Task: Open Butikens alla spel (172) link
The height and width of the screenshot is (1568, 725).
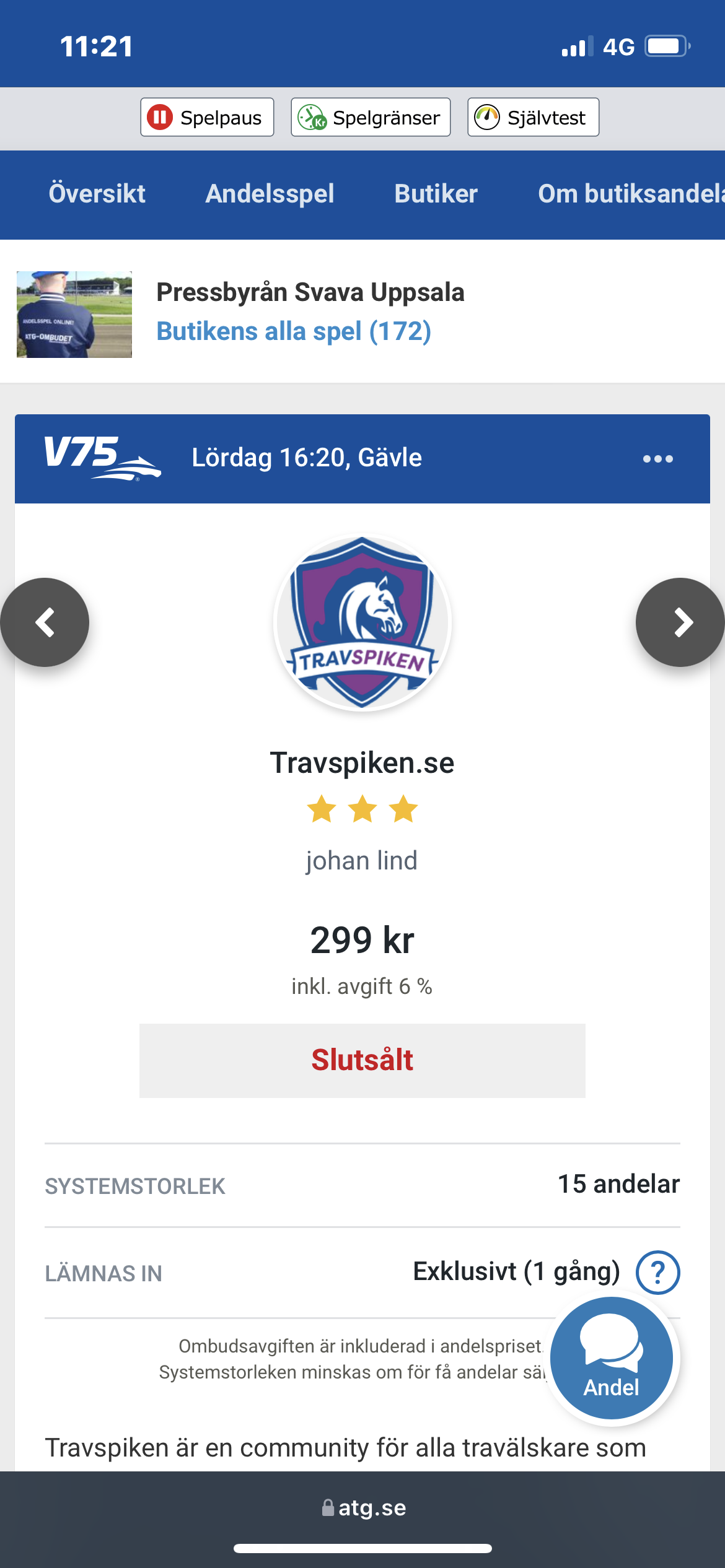Action: pyautogui.click(x=294, y=331)
